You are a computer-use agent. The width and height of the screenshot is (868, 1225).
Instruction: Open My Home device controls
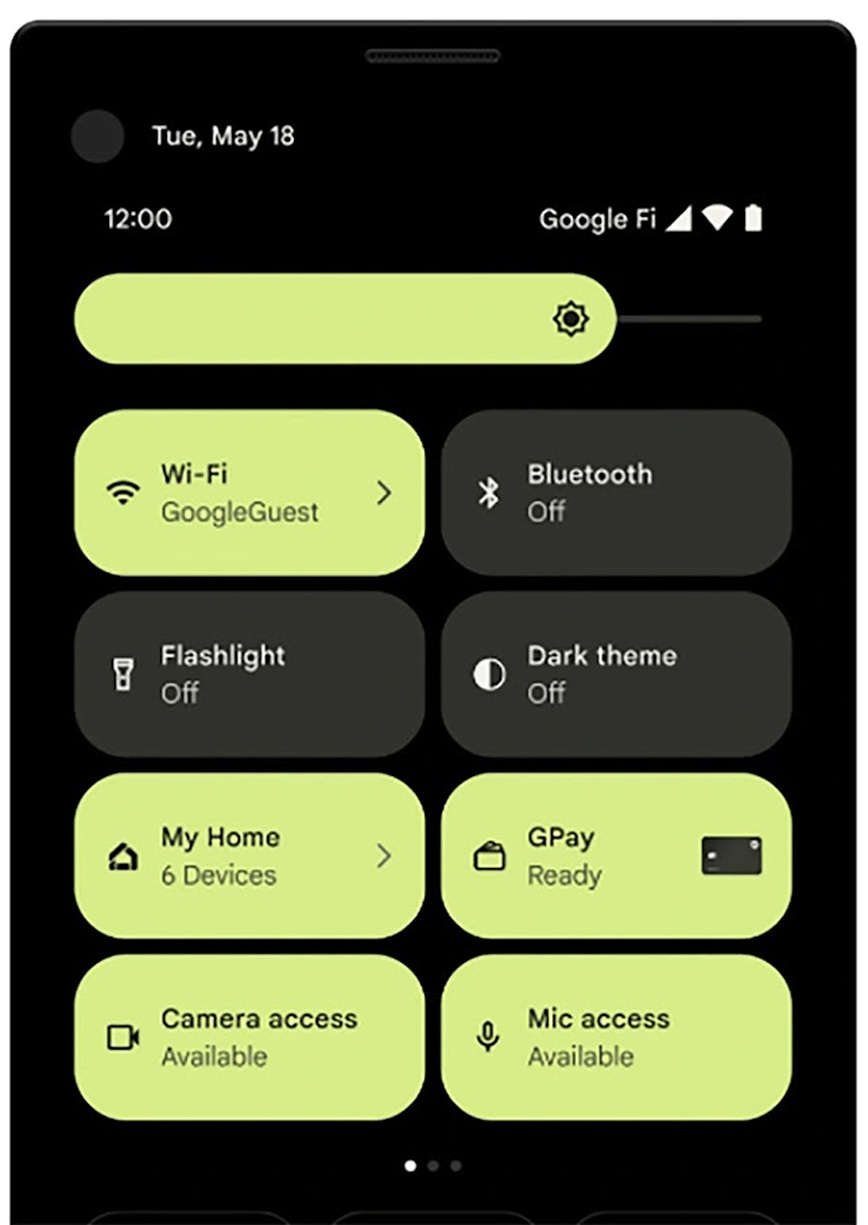tap(230, 856)
